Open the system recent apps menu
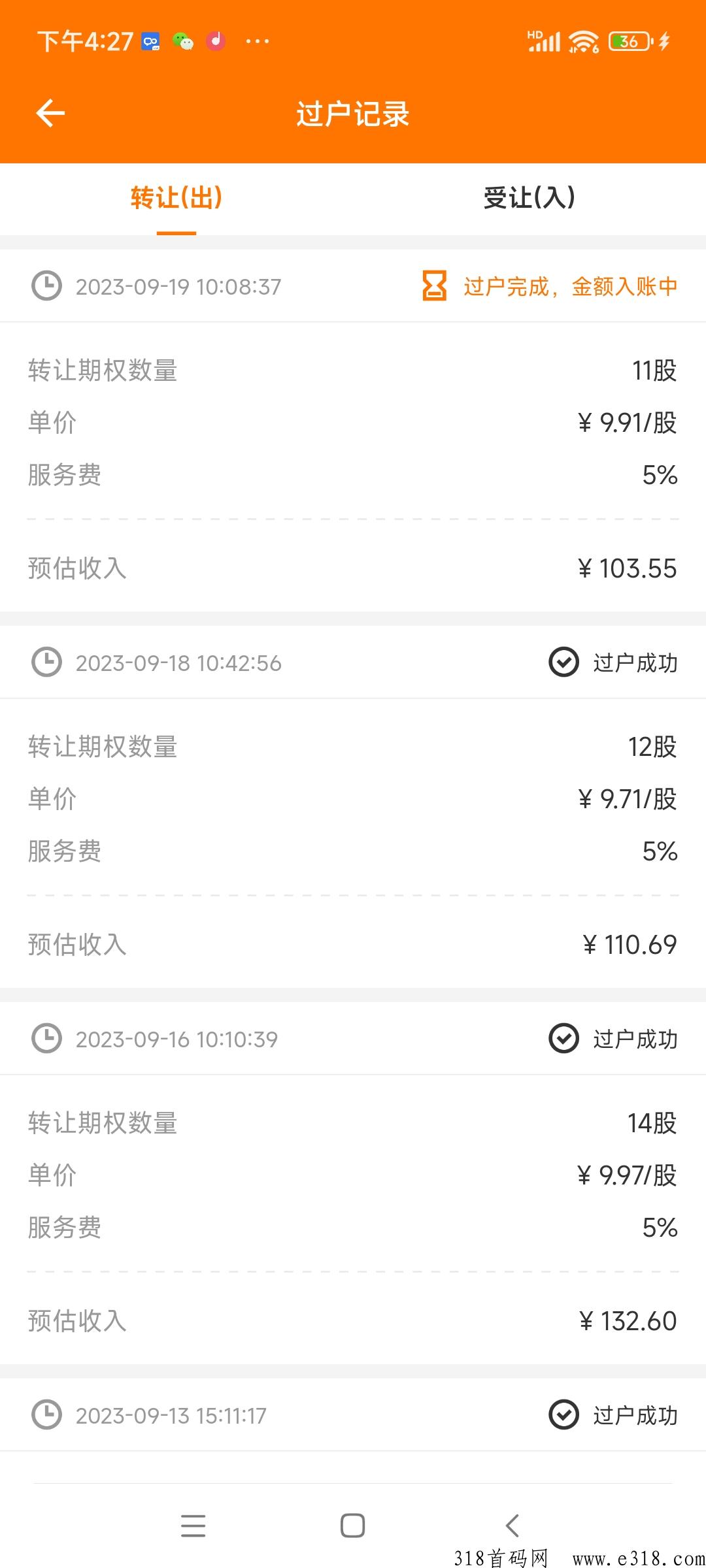Viewport: 706px width, 1568px height. coord(193,1526)
